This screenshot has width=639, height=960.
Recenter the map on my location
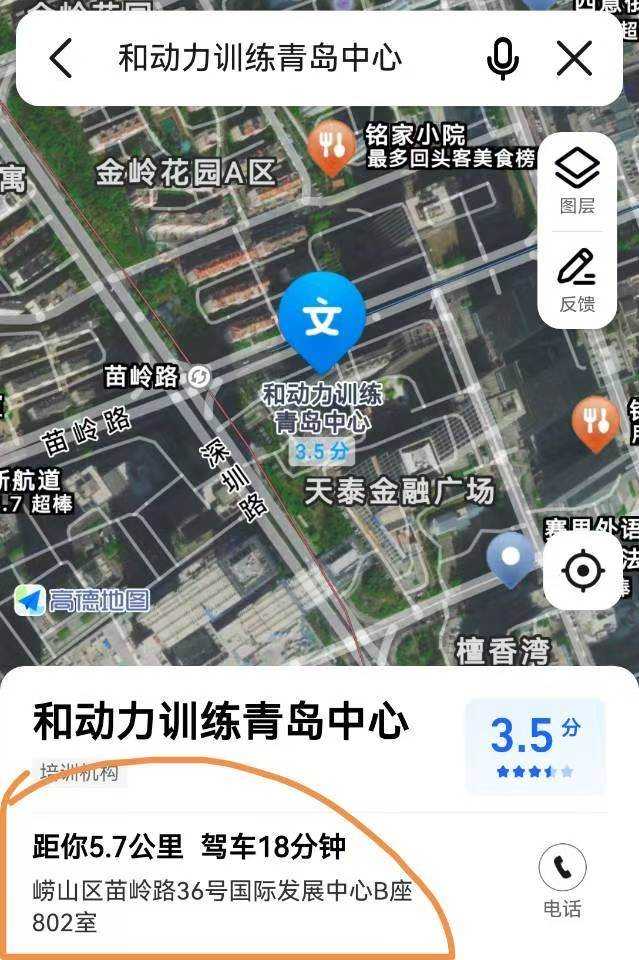tap(583, 571)
